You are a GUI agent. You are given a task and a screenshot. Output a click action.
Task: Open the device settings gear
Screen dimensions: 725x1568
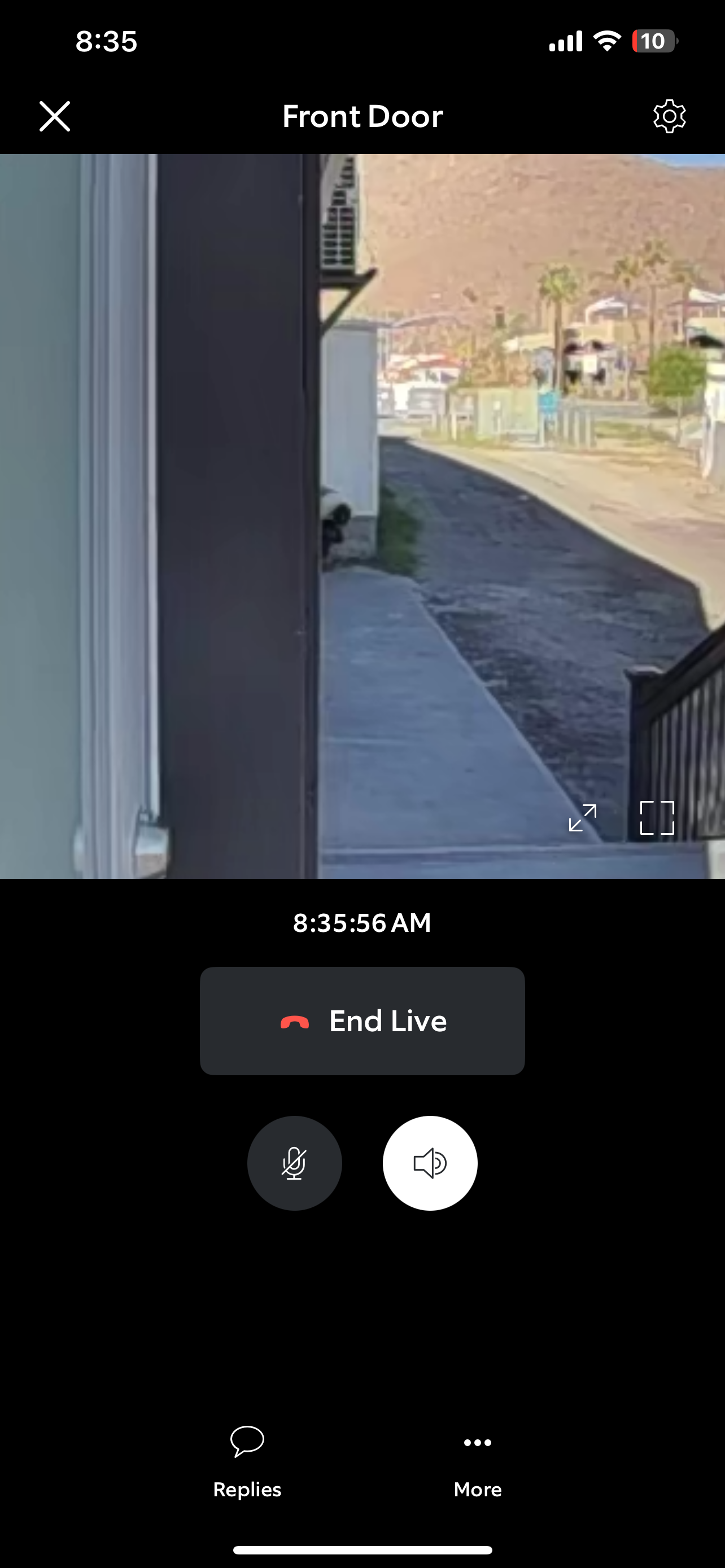click(669, 116)
